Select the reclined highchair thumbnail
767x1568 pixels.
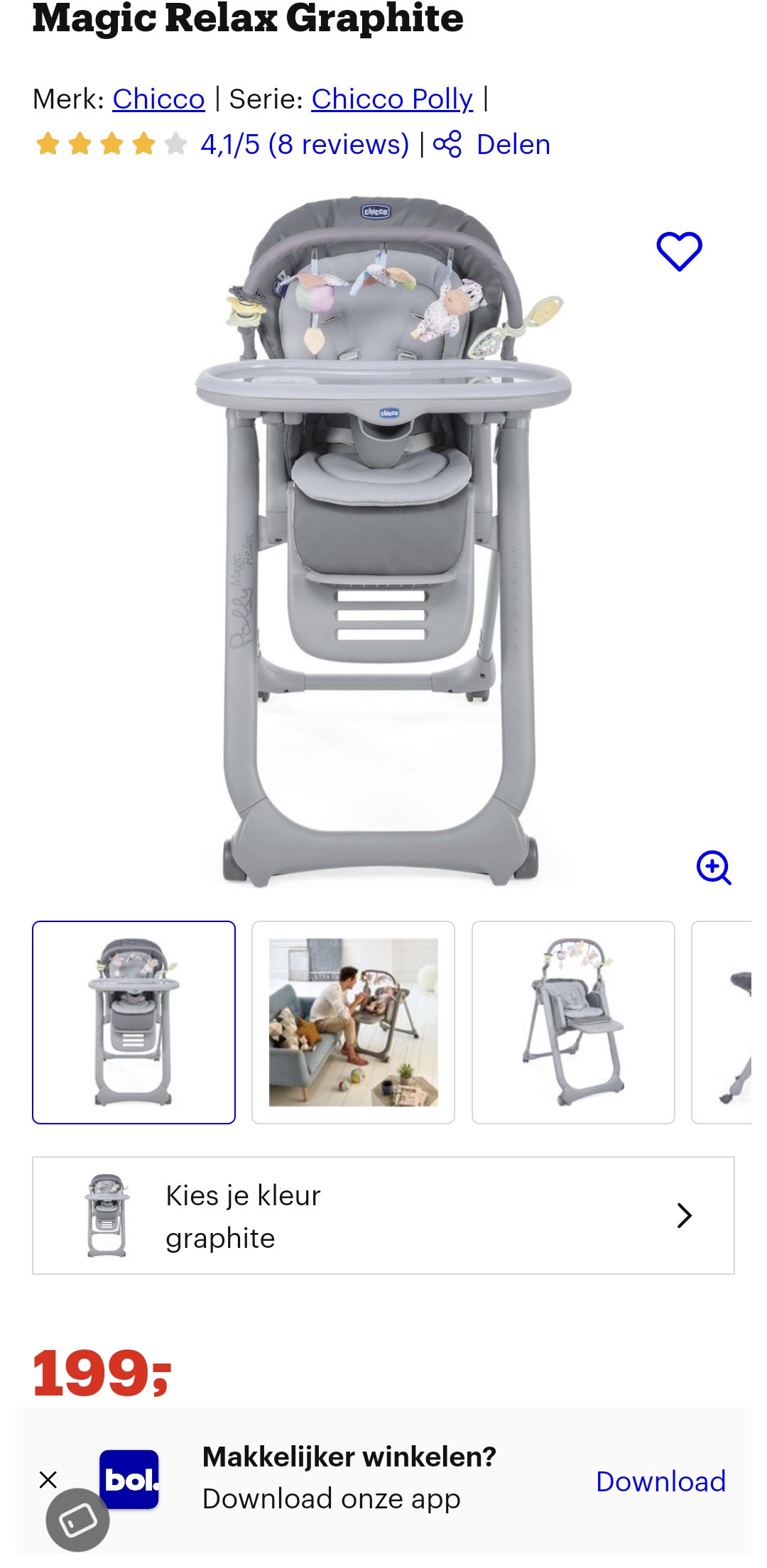pyautogui.click(x=573, y=1022)
